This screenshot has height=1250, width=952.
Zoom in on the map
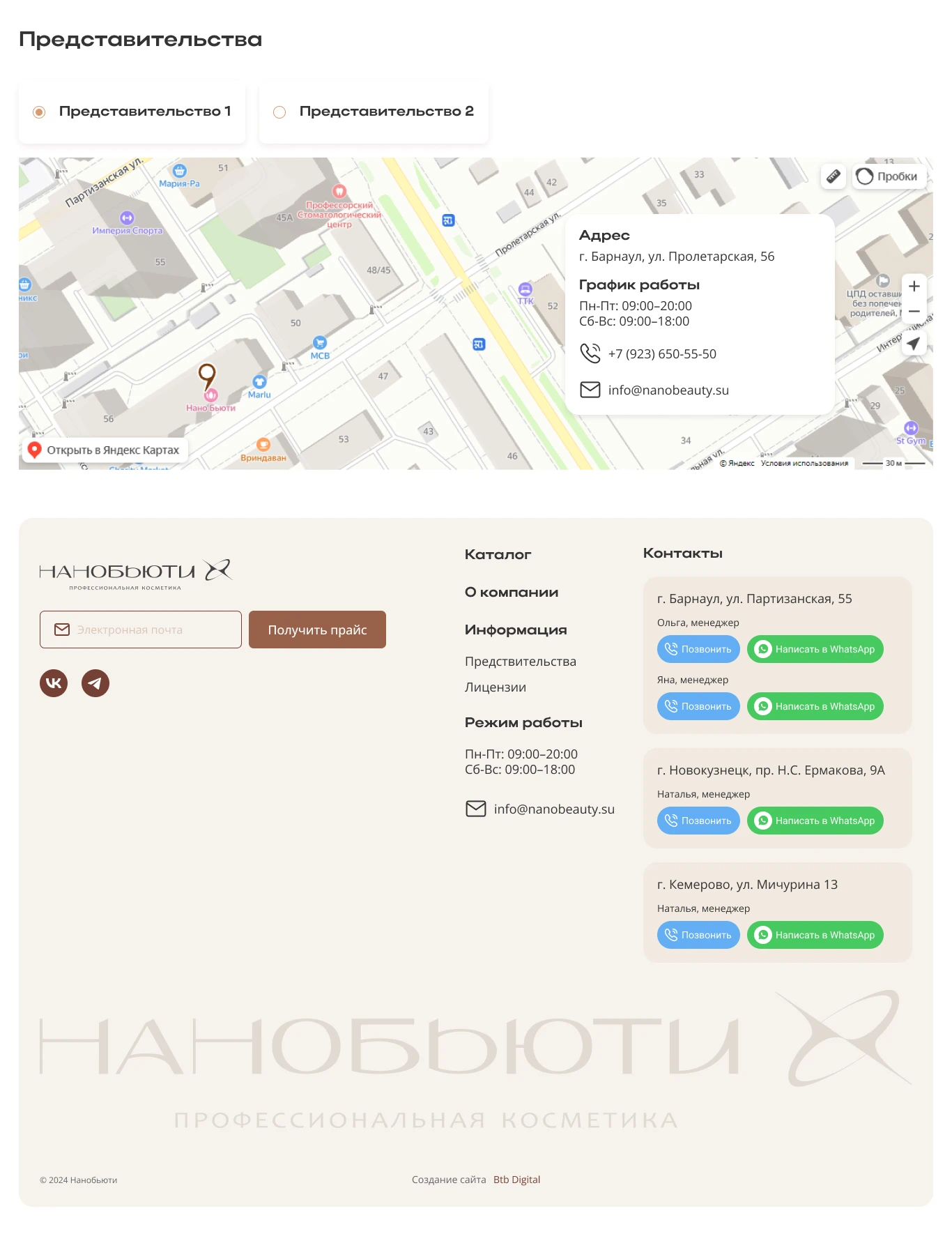(x=914, y=287)
